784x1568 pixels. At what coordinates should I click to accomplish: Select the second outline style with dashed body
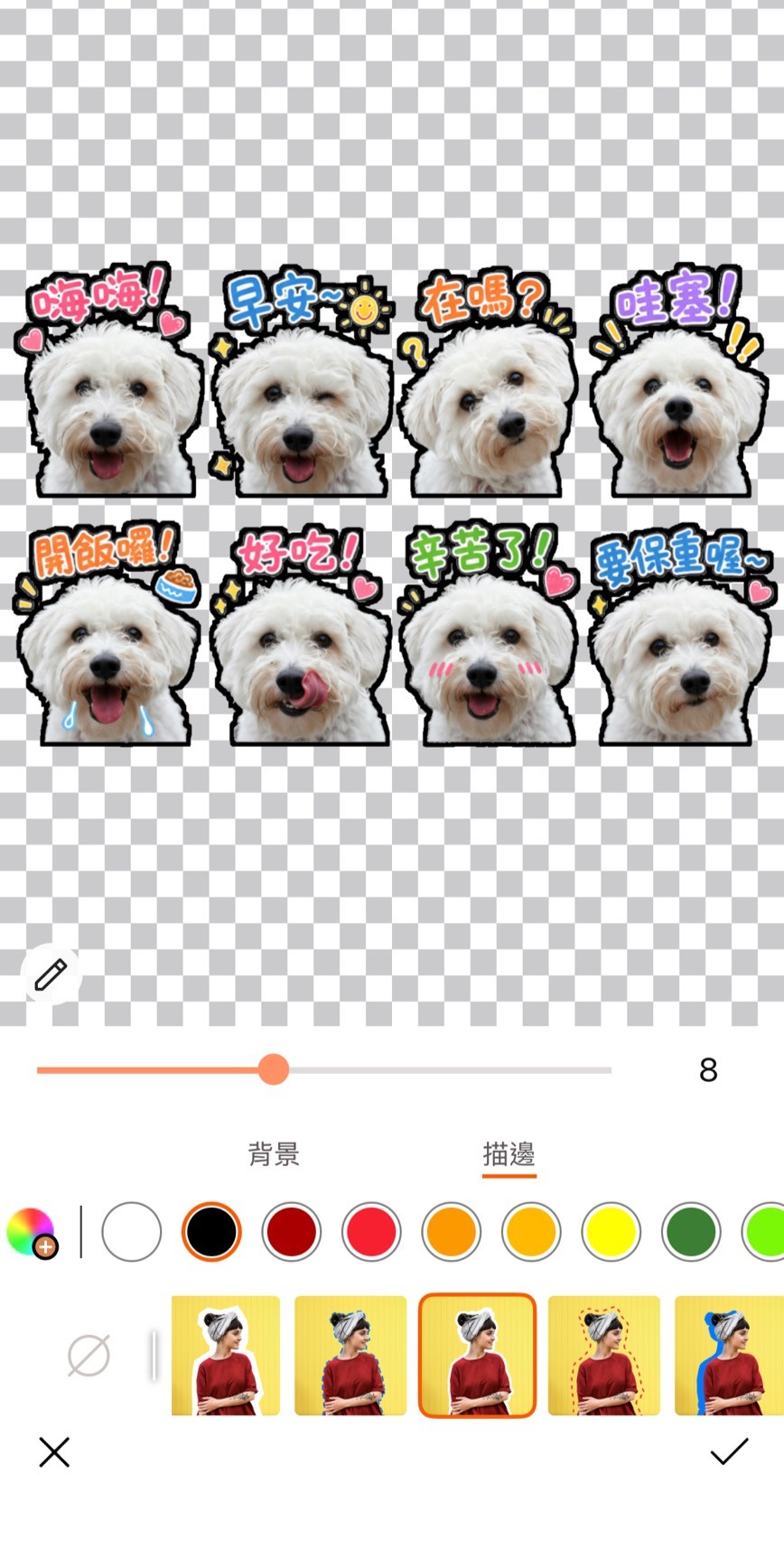(x=350, y=1355)
